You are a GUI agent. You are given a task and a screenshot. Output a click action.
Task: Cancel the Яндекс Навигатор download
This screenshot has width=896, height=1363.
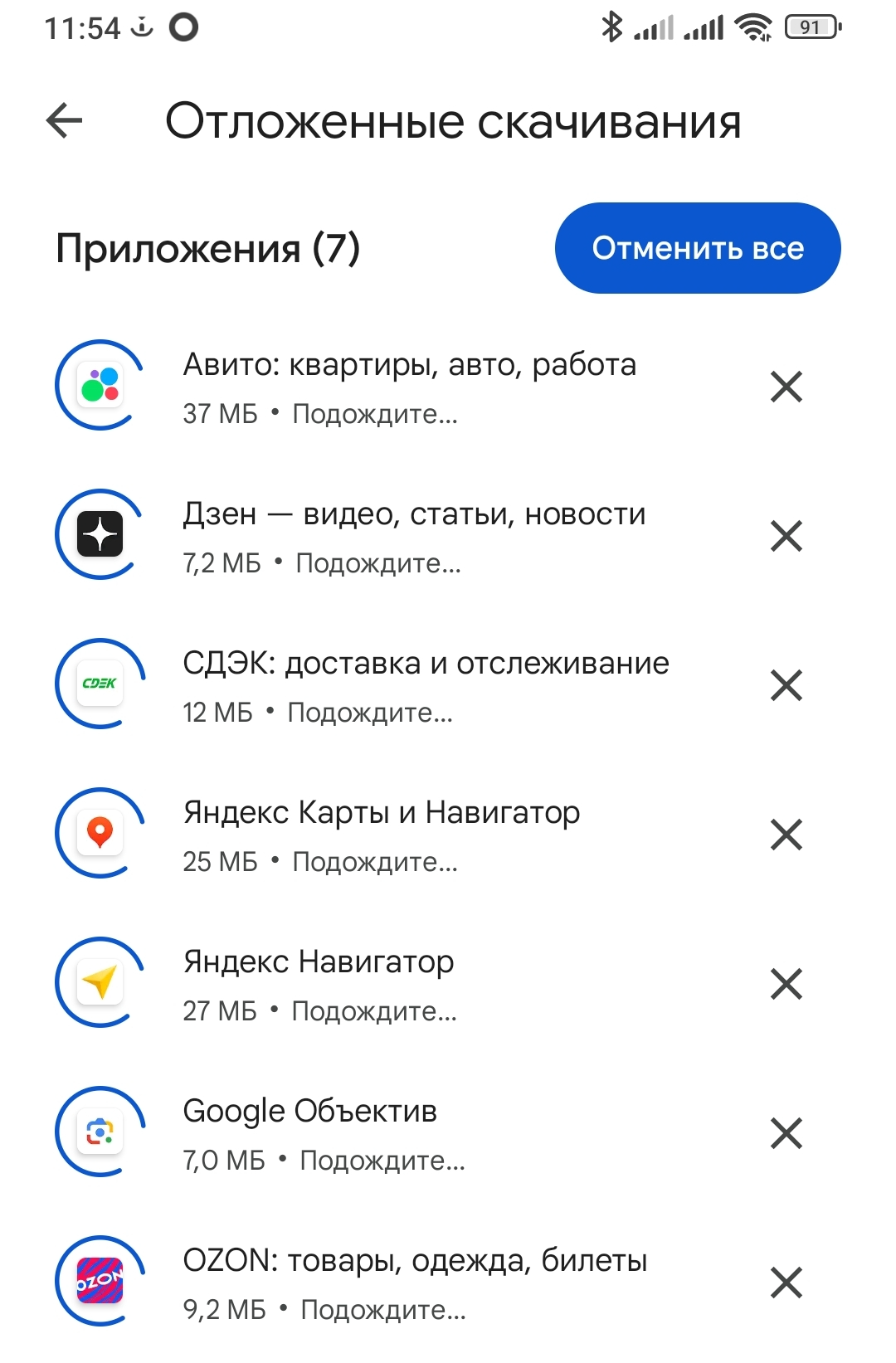[x=786, y=984]
